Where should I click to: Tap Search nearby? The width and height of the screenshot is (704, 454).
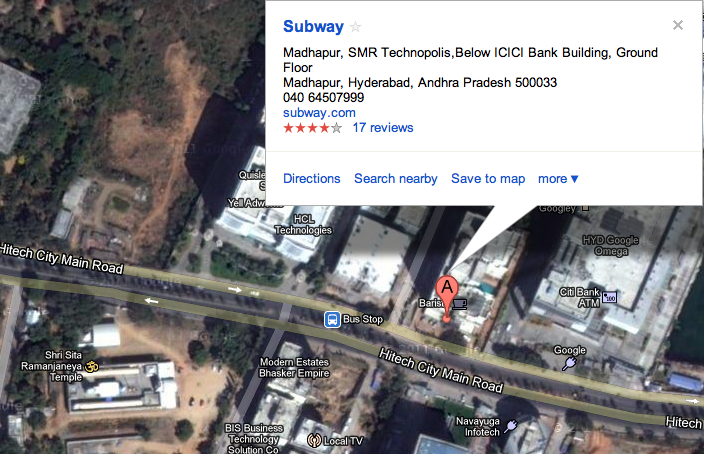click(x=396, y=179)
